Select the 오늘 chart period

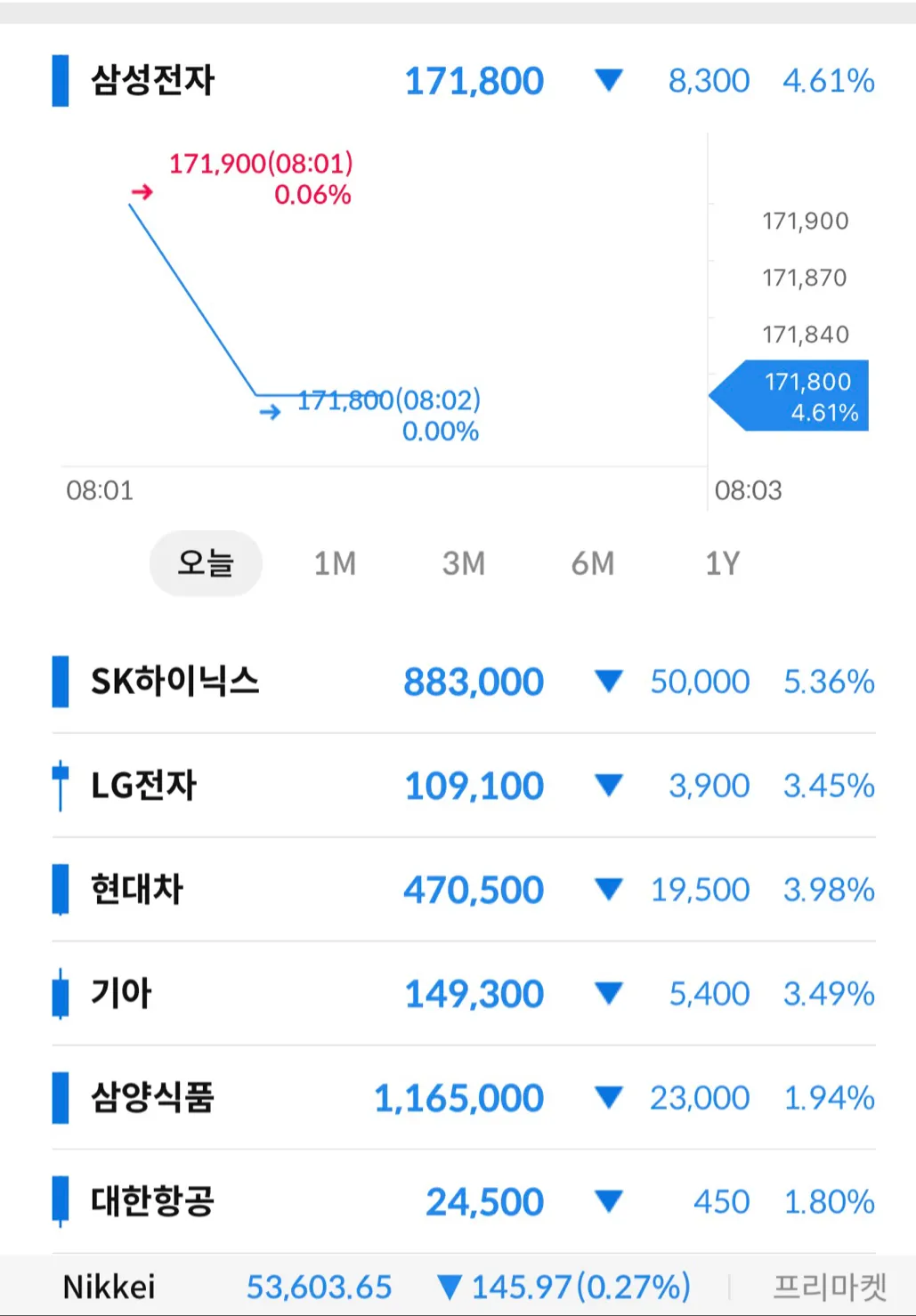click(206, 563)
